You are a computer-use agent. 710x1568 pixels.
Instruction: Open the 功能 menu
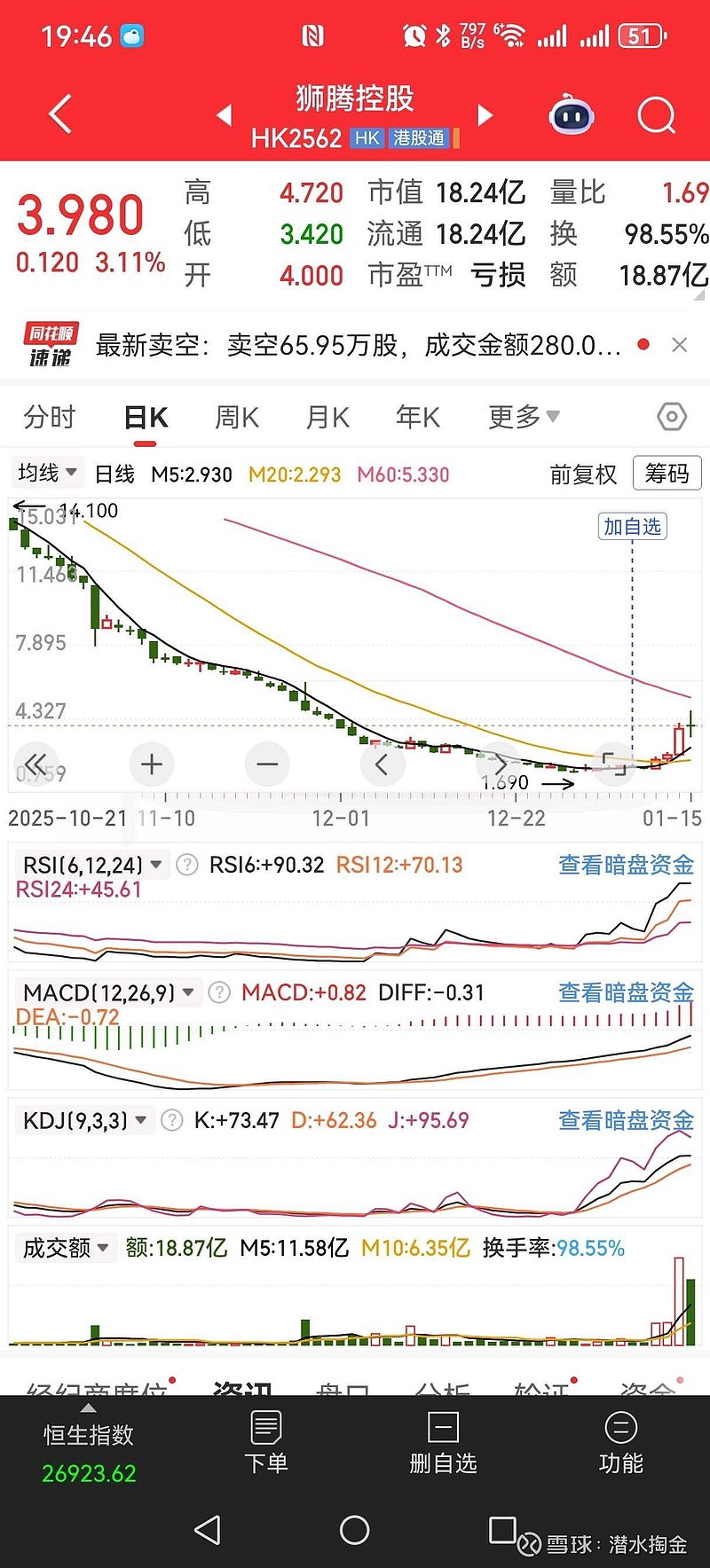tap(620, 1443)
